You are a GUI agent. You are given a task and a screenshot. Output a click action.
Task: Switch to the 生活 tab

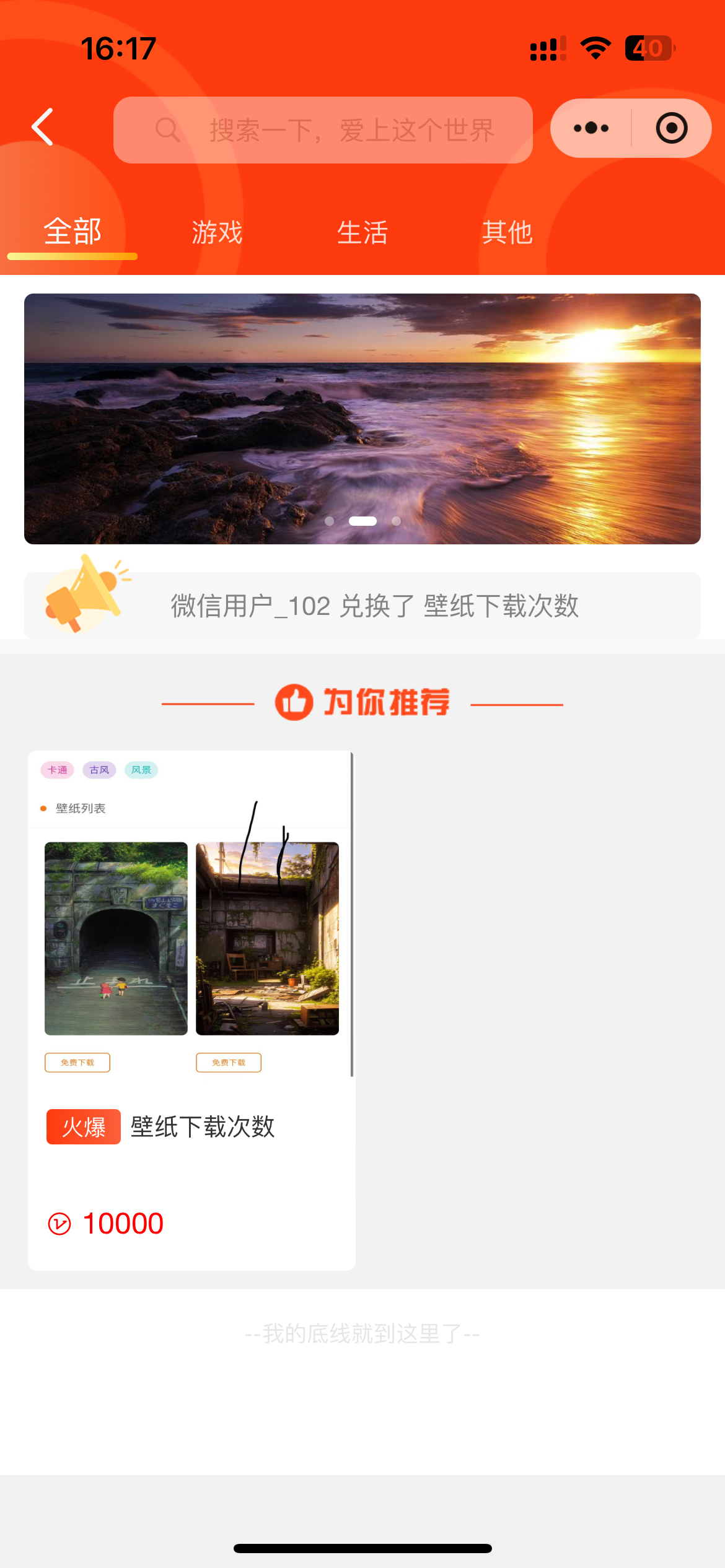[x=362, y=232]
